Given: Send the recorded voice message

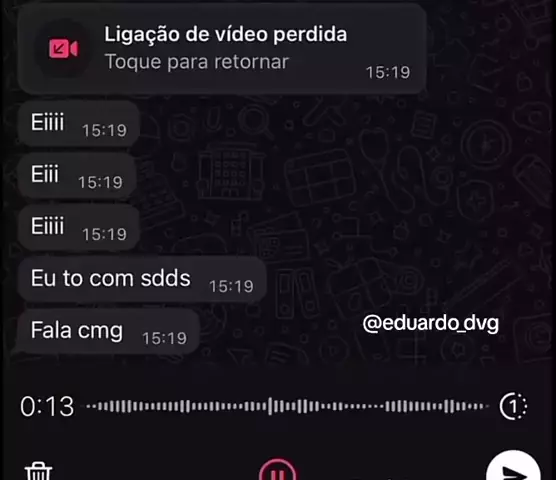Looking at the screenshot, I should click(513, 466).
